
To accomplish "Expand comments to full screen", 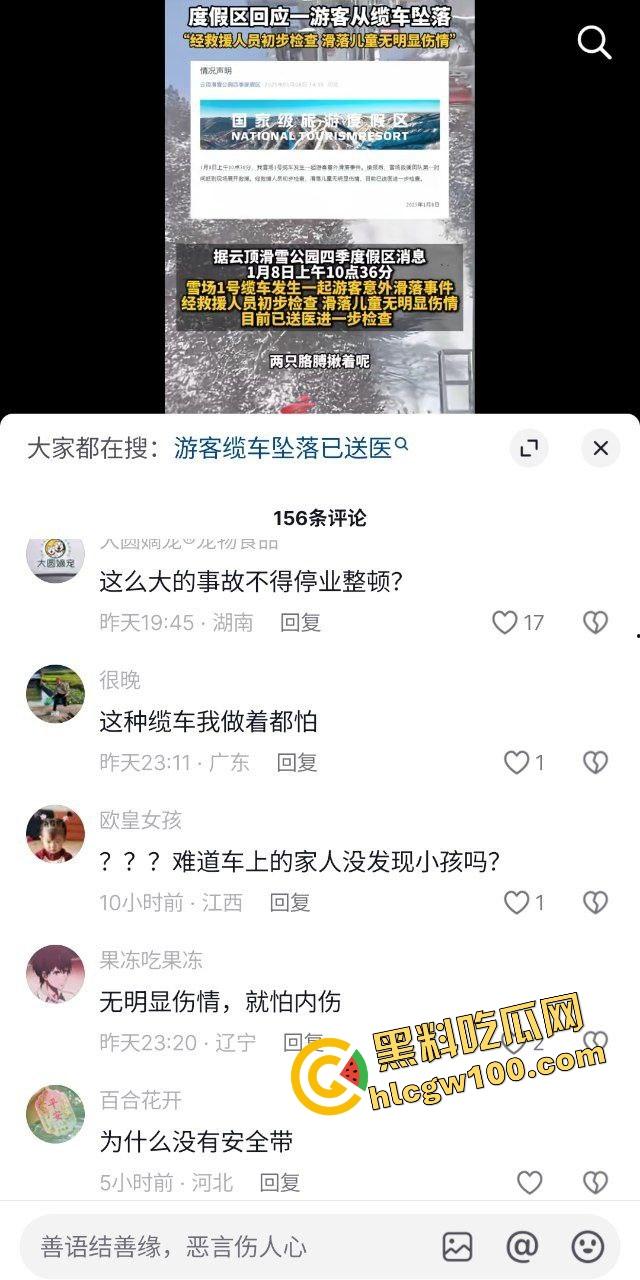I will 529,448.
